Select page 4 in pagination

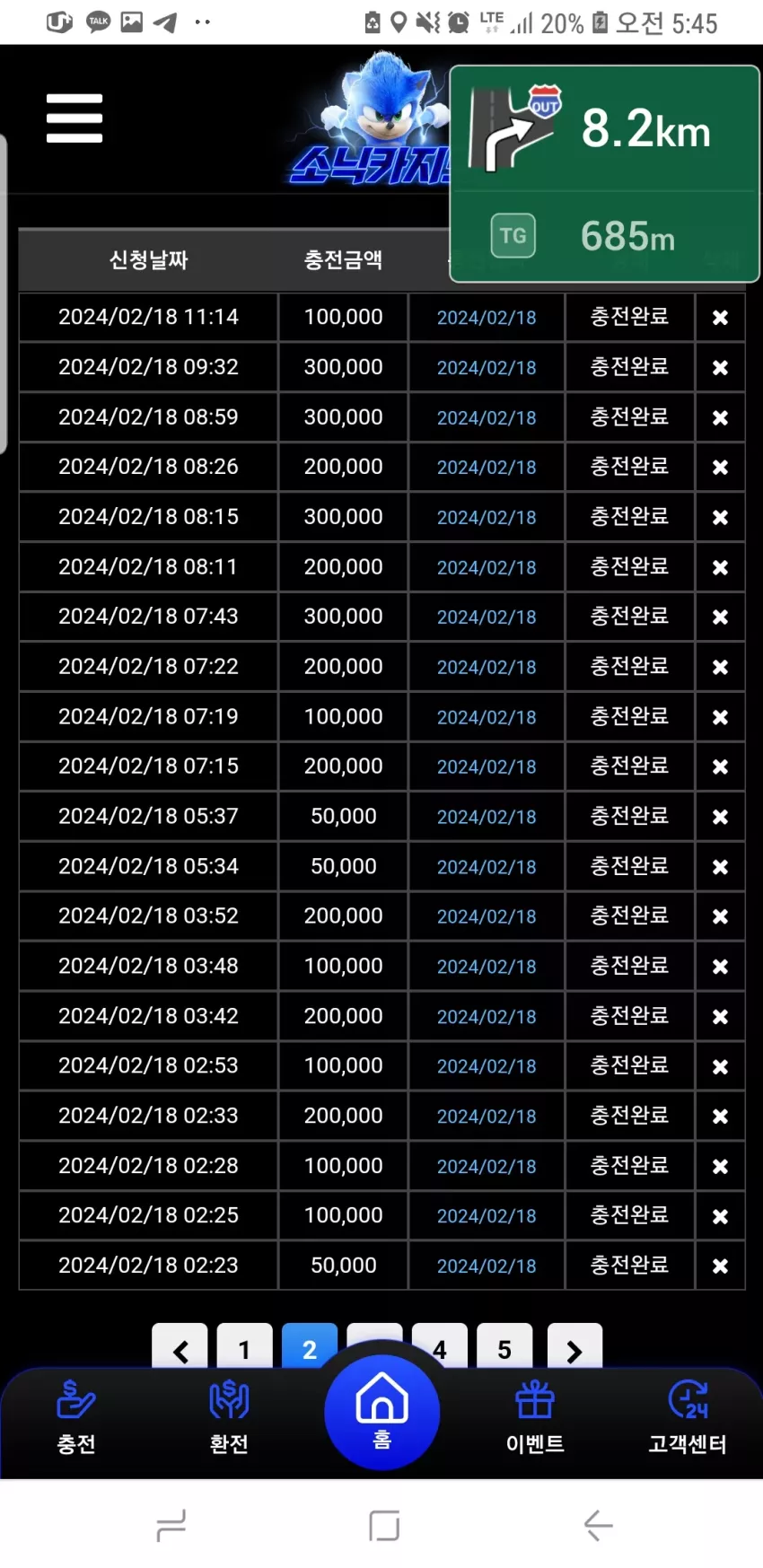coord(440,1346)
